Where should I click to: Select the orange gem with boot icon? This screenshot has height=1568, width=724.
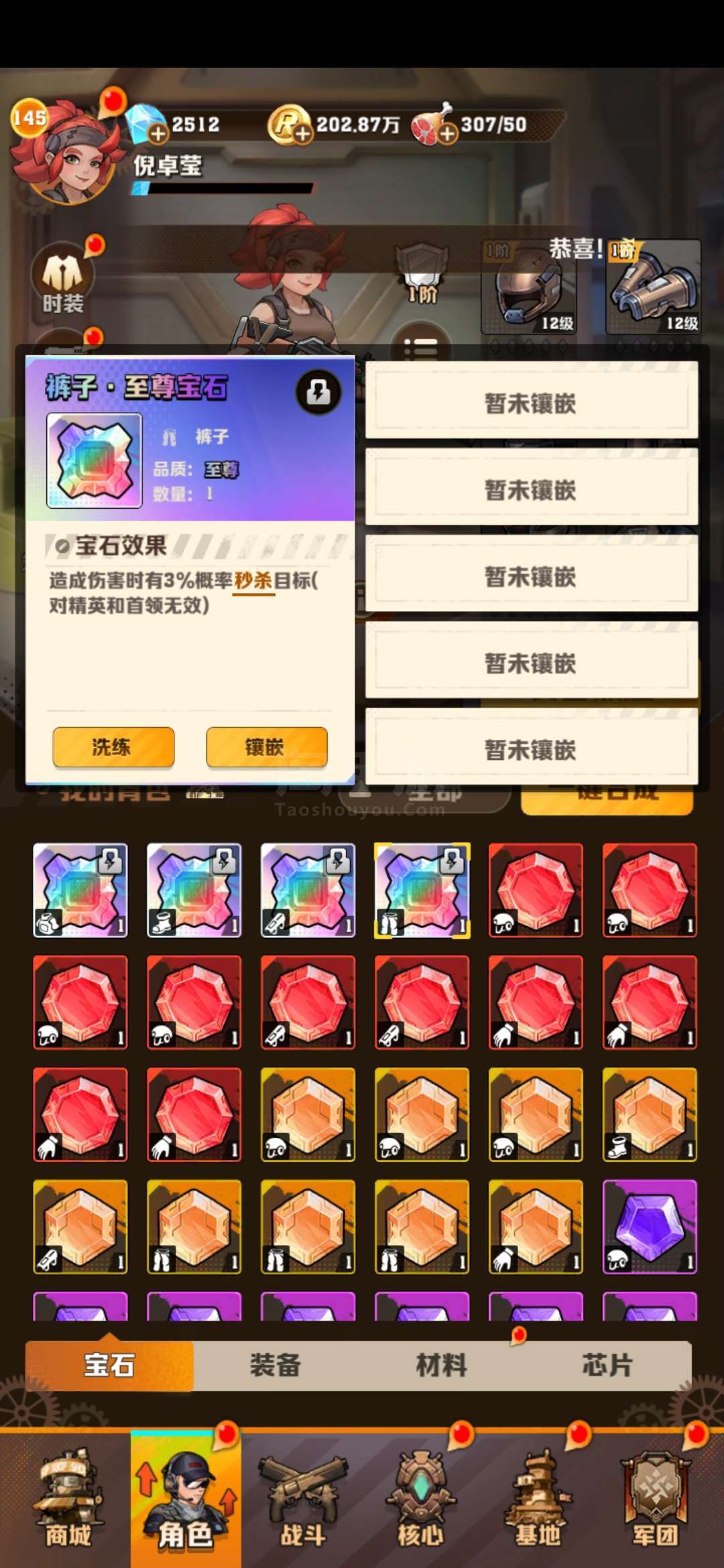[x=650, y=1114]
